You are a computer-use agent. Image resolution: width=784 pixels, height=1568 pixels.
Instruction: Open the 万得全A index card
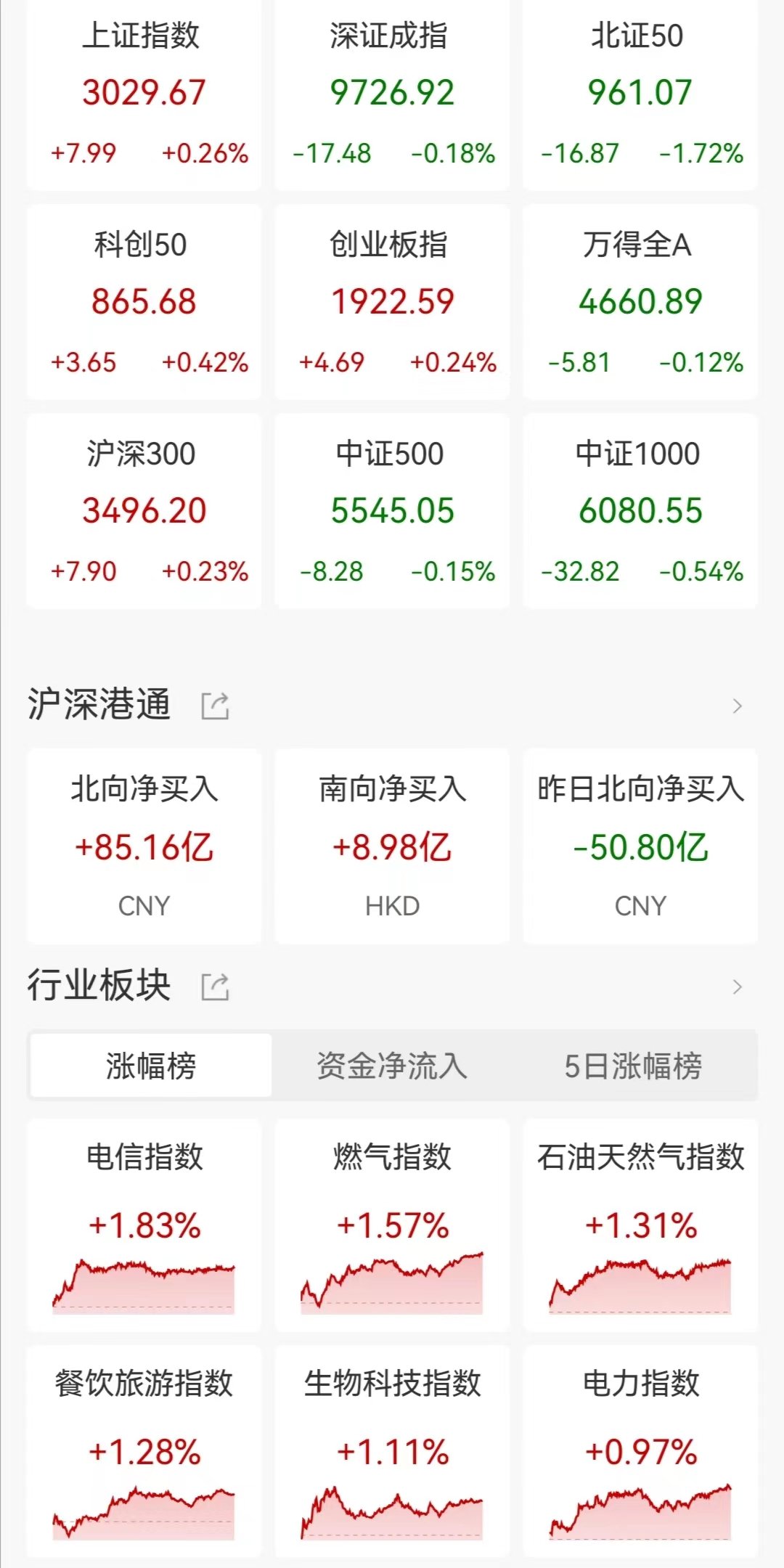click(x=640, y=302)
